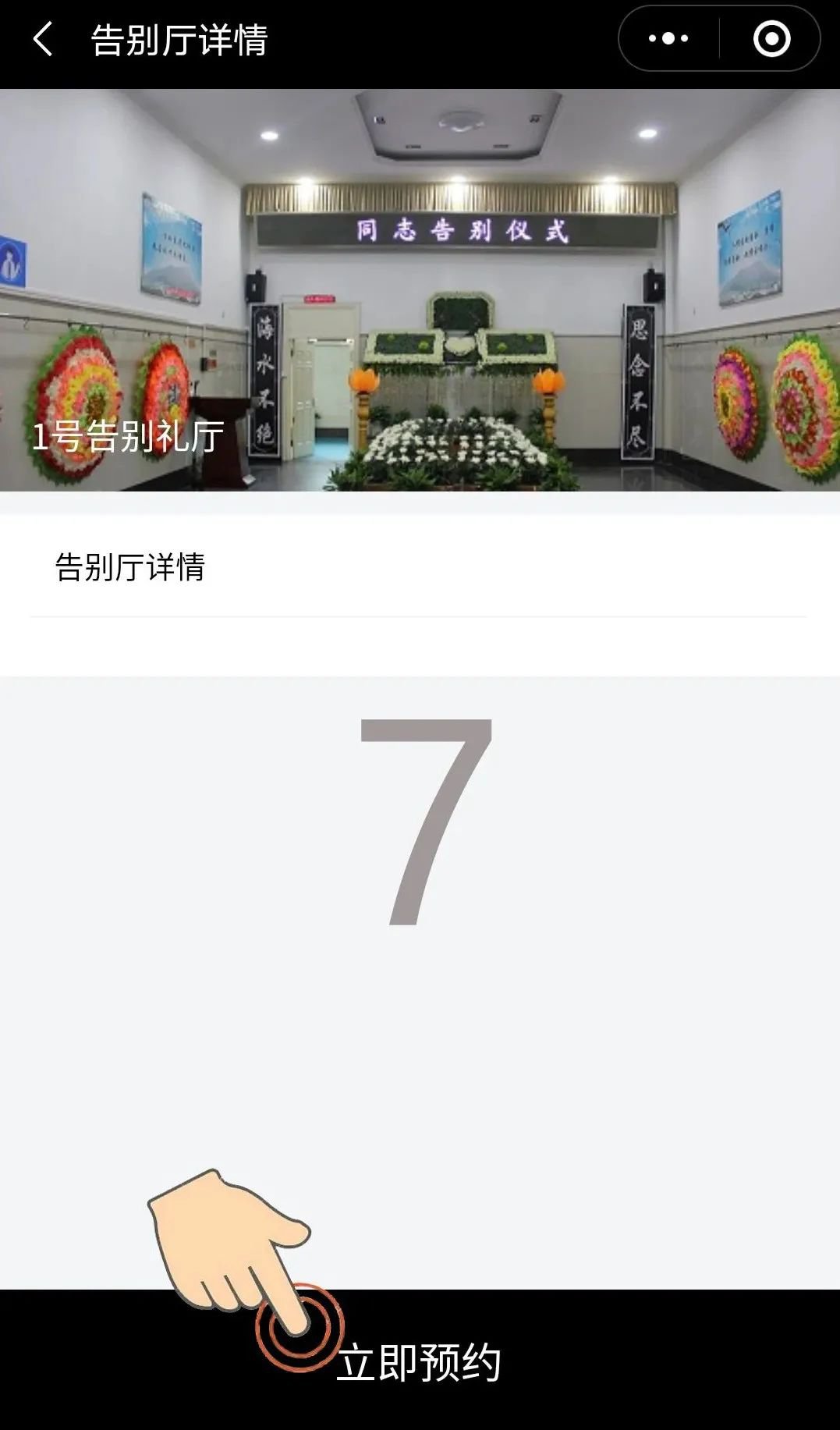Go back from 告别厅详情 page
840x1430 pixels.
click(x=43, y=39)
